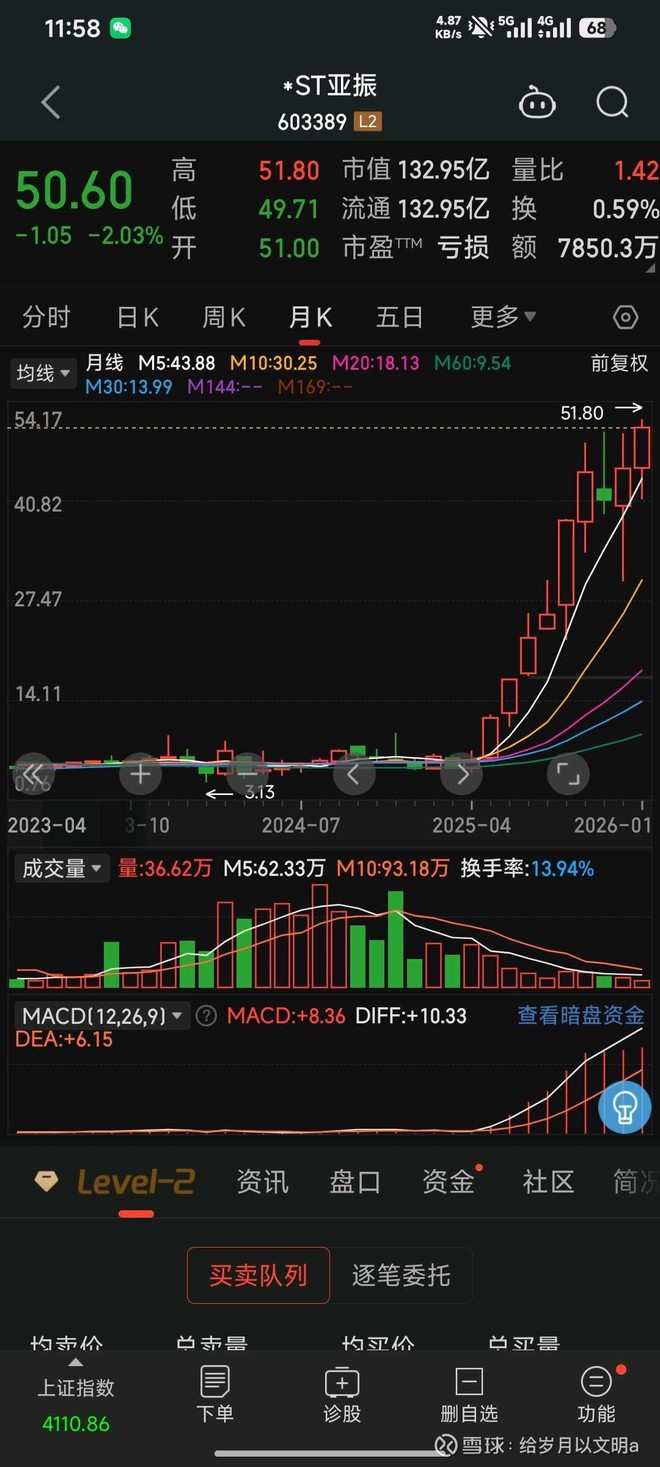
Task: Zoom in chart with plus button
Action: click(x=140, y=774)
